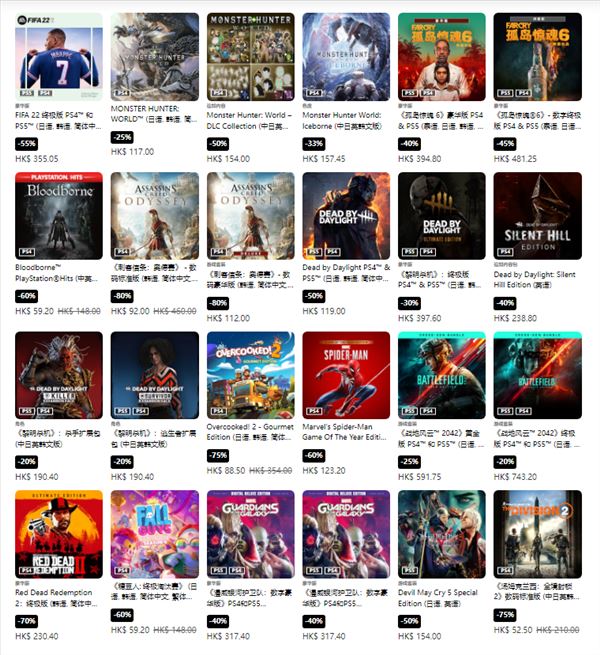This screenshot has width=600, height=655.
Task: Open Devil May Cry 5 Special Edition
Action: click(441, 534)
